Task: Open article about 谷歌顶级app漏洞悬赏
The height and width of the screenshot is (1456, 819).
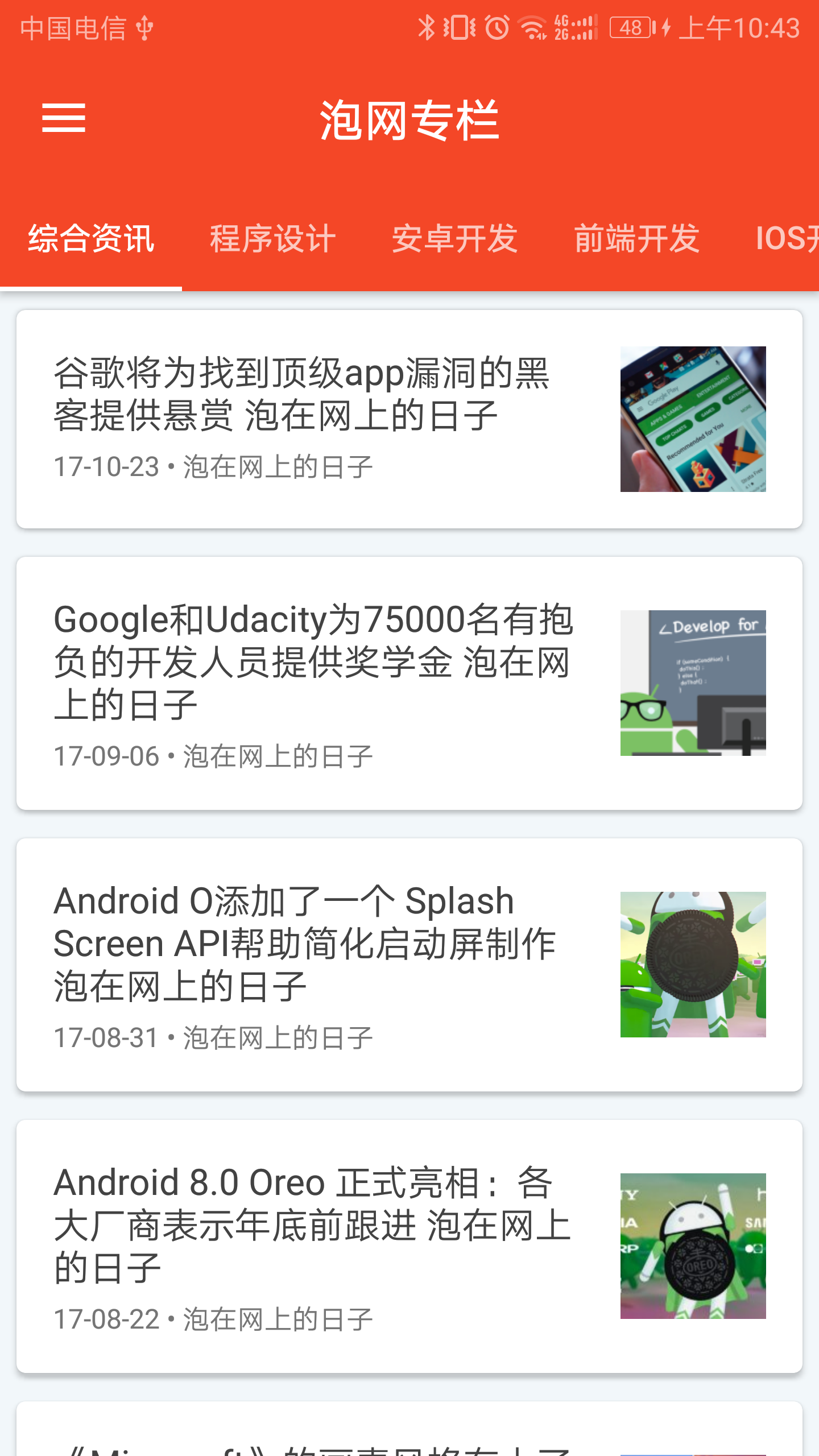Action: click(x=301, y=395)
